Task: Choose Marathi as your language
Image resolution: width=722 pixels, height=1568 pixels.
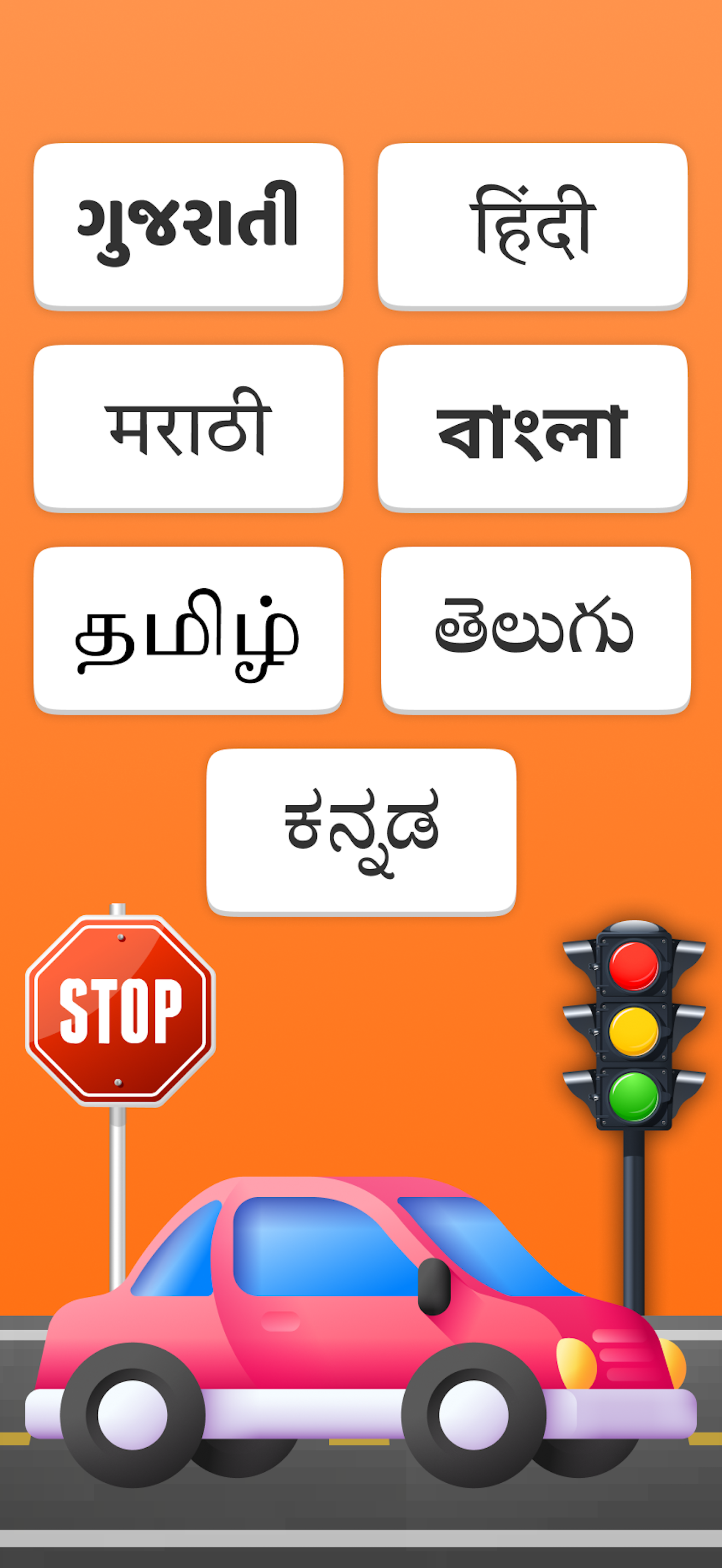Action: [x=189, y=426]
